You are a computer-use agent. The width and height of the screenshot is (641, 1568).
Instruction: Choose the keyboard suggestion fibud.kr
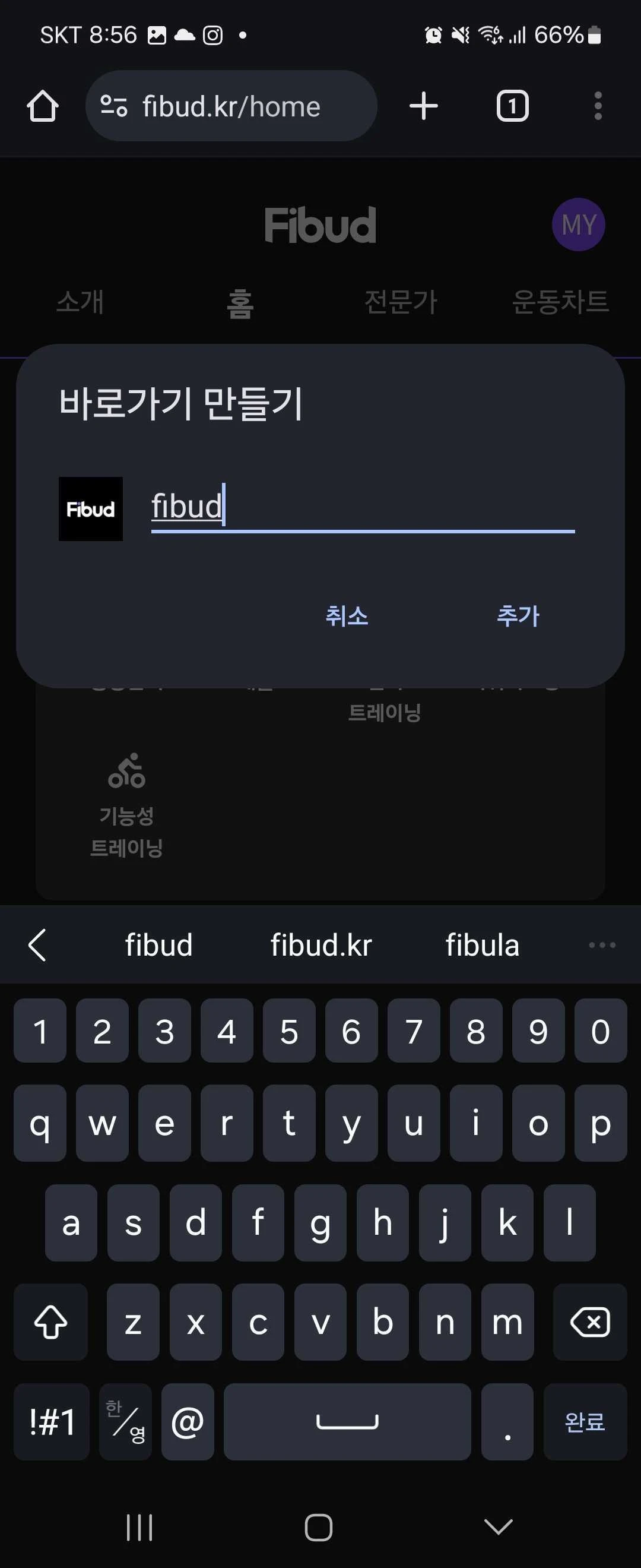click(x=320, y=946)
